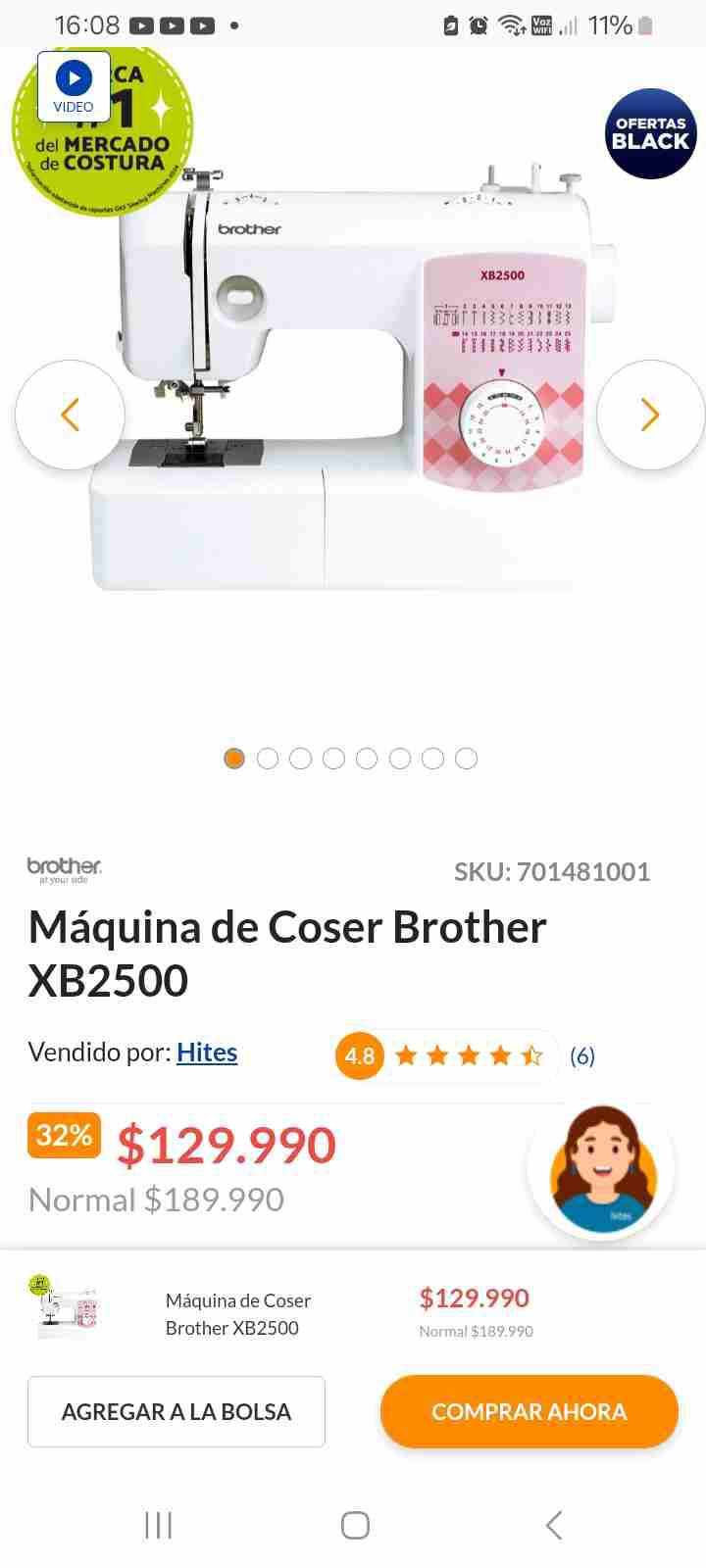Tap the 4.8 rating score circle

pyautogui.click(x=359, y=1055)
